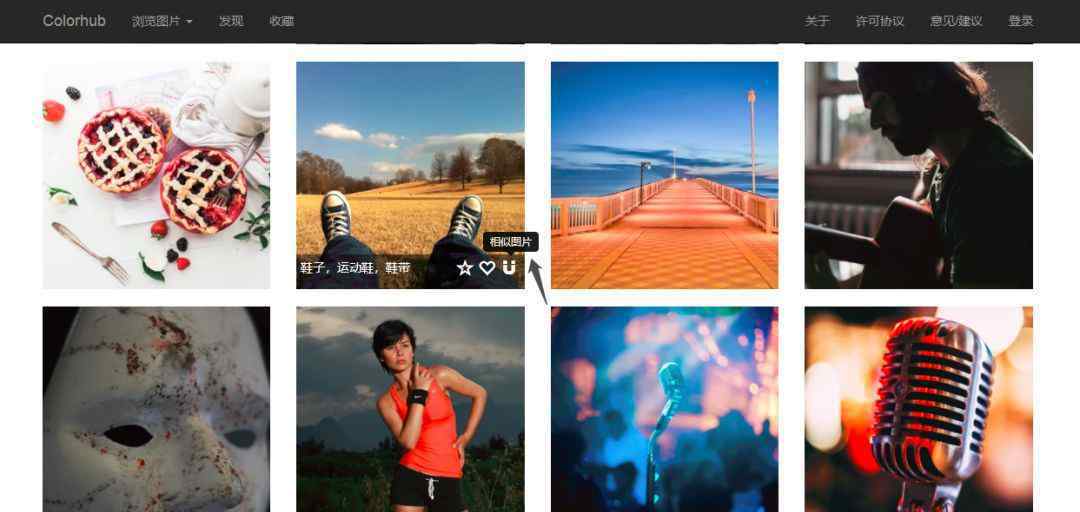Tap 登录 to sign in
1080x512 pixels.
(1020, 21)
